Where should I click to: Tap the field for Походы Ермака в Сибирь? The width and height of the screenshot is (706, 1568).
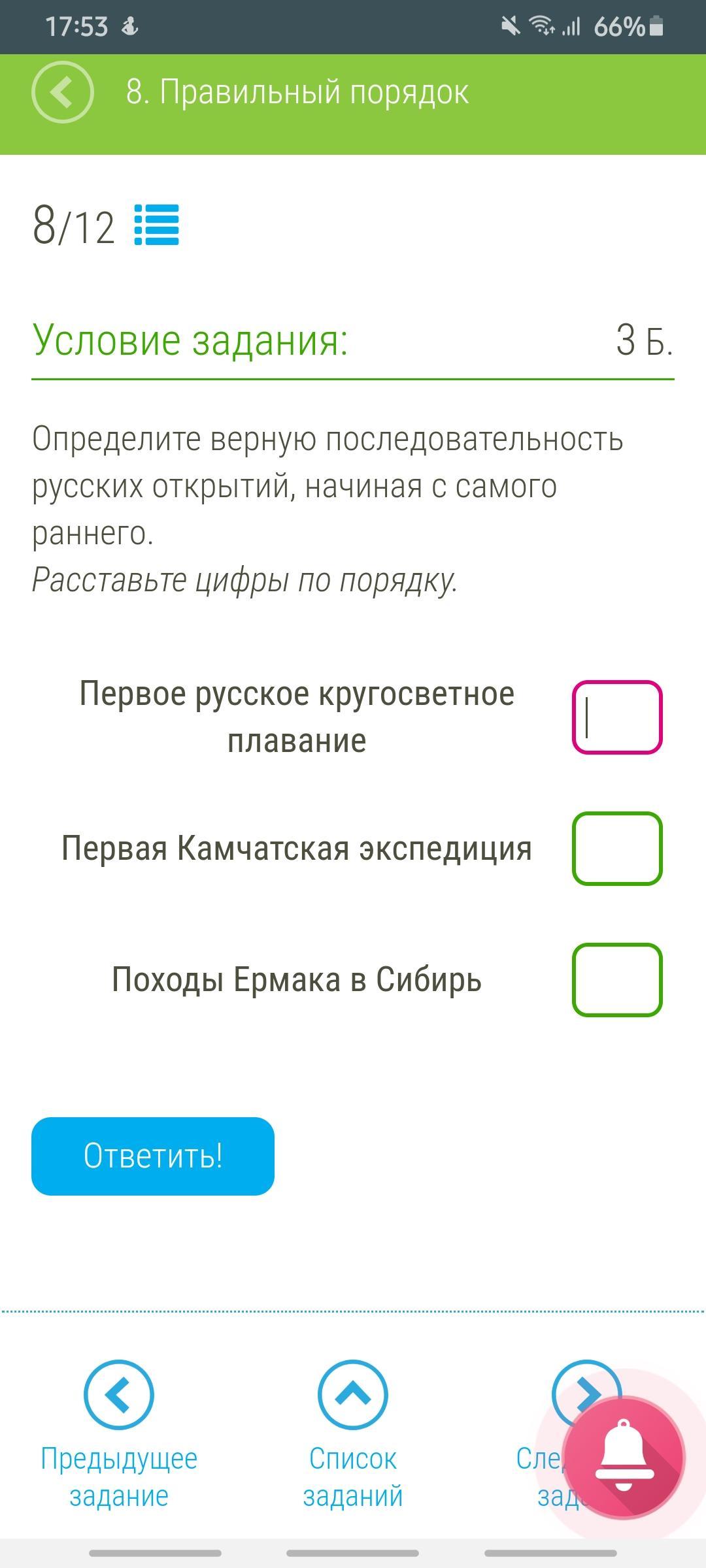(617, 980)
